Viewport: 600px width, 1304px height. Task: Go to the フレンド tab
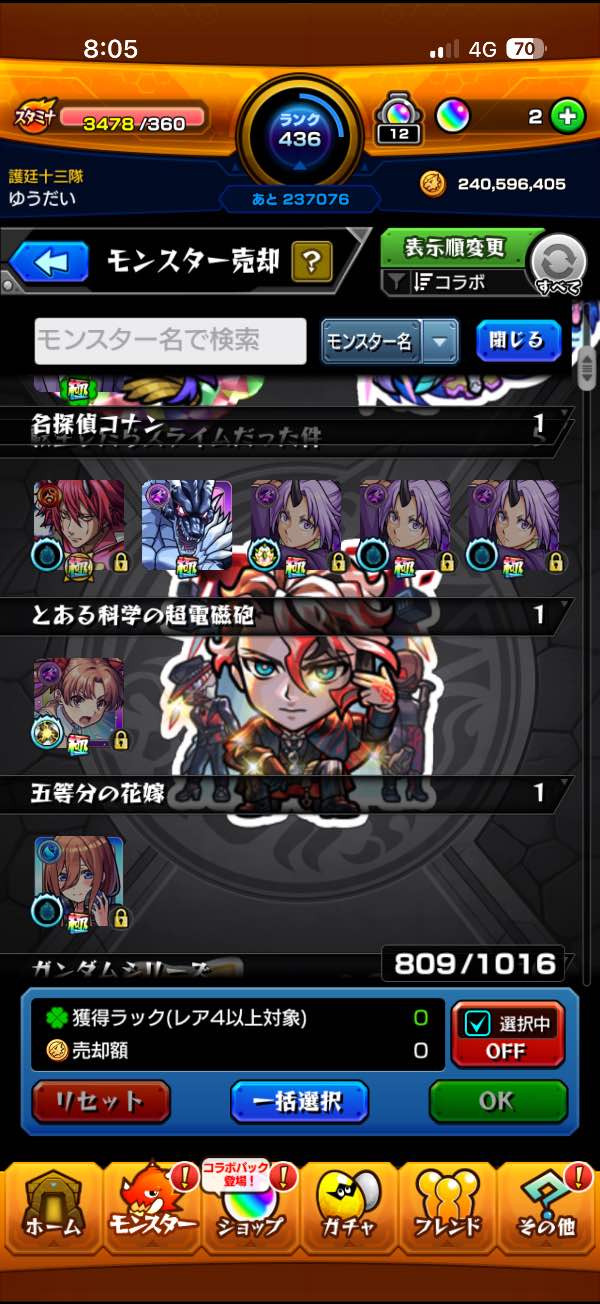click(x=448, y=1205)
